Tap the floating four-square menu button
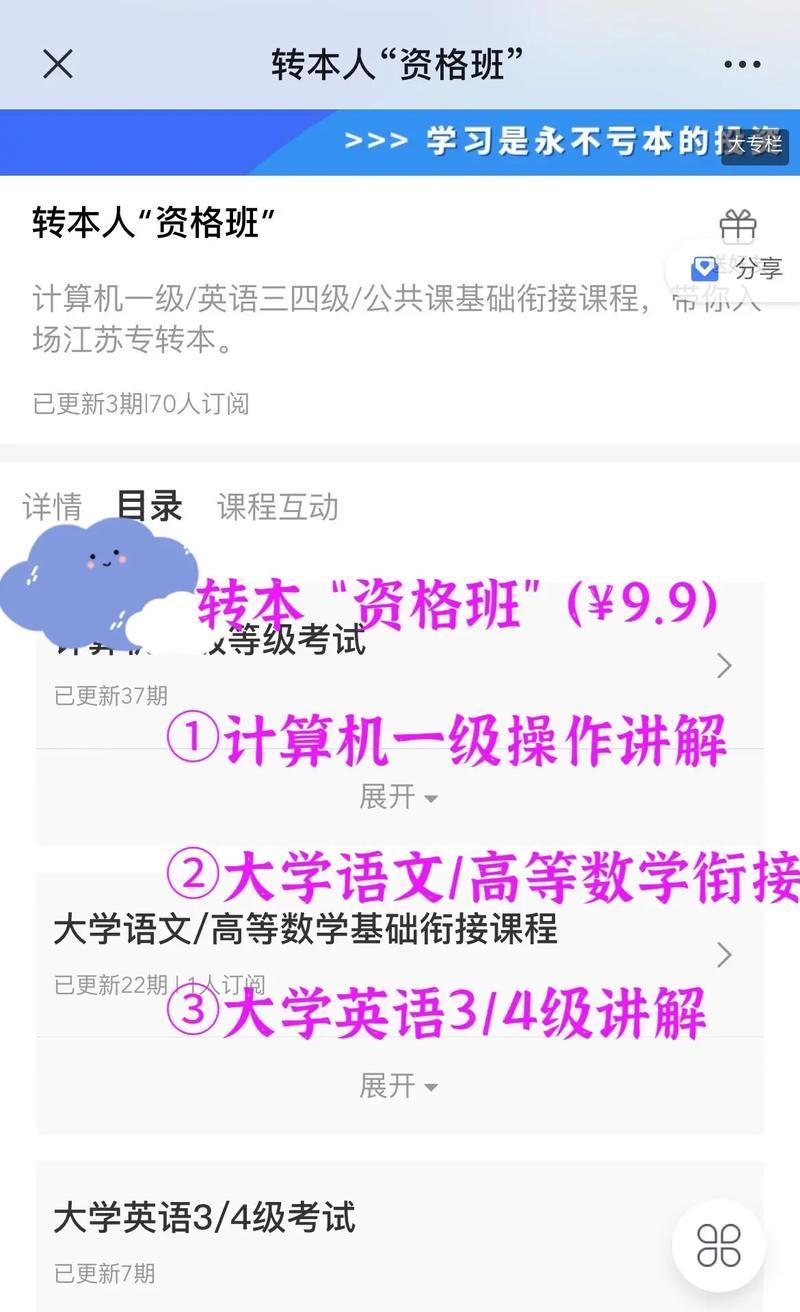Screen dimensions: 800x1312 (x=719, y=1245)
